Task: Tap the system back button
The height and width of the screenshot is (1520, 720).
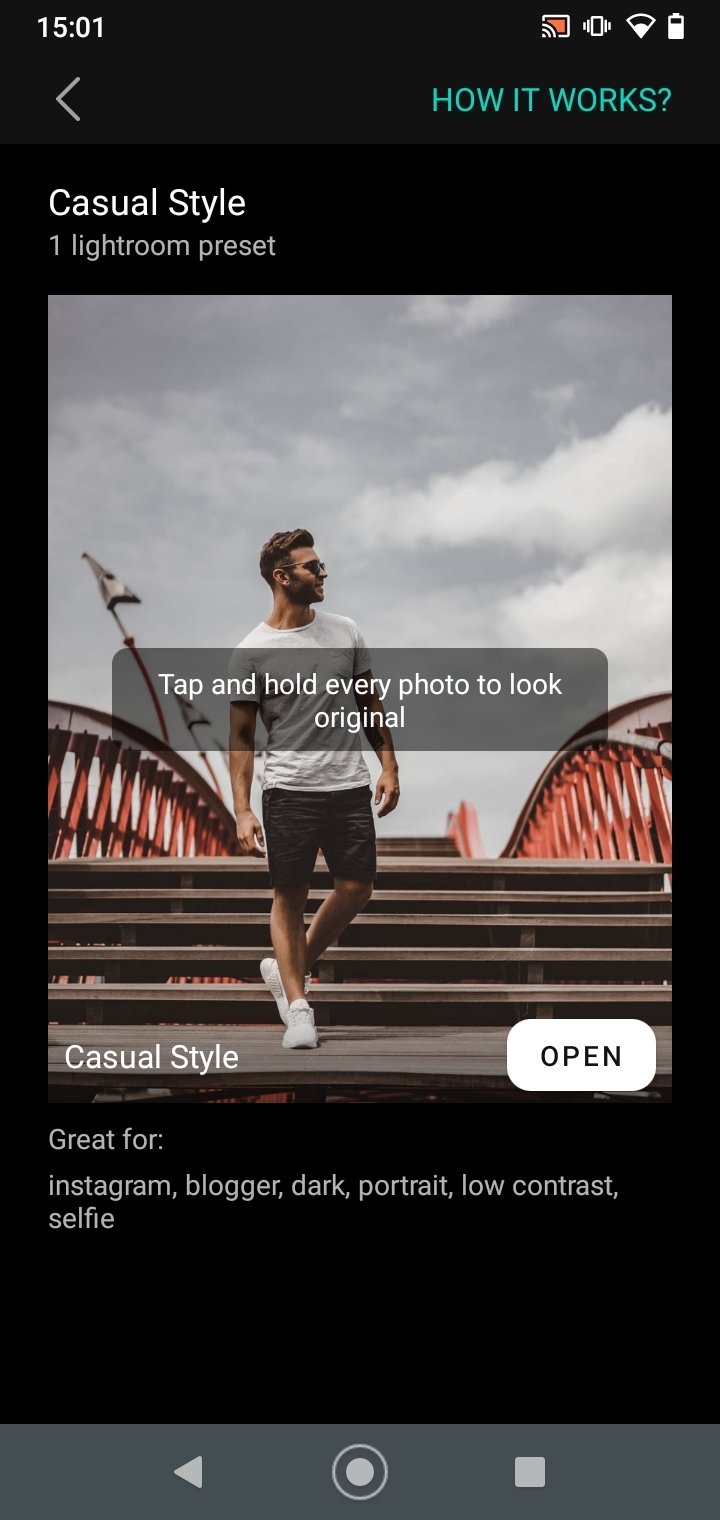Action: coord(188,1472)
